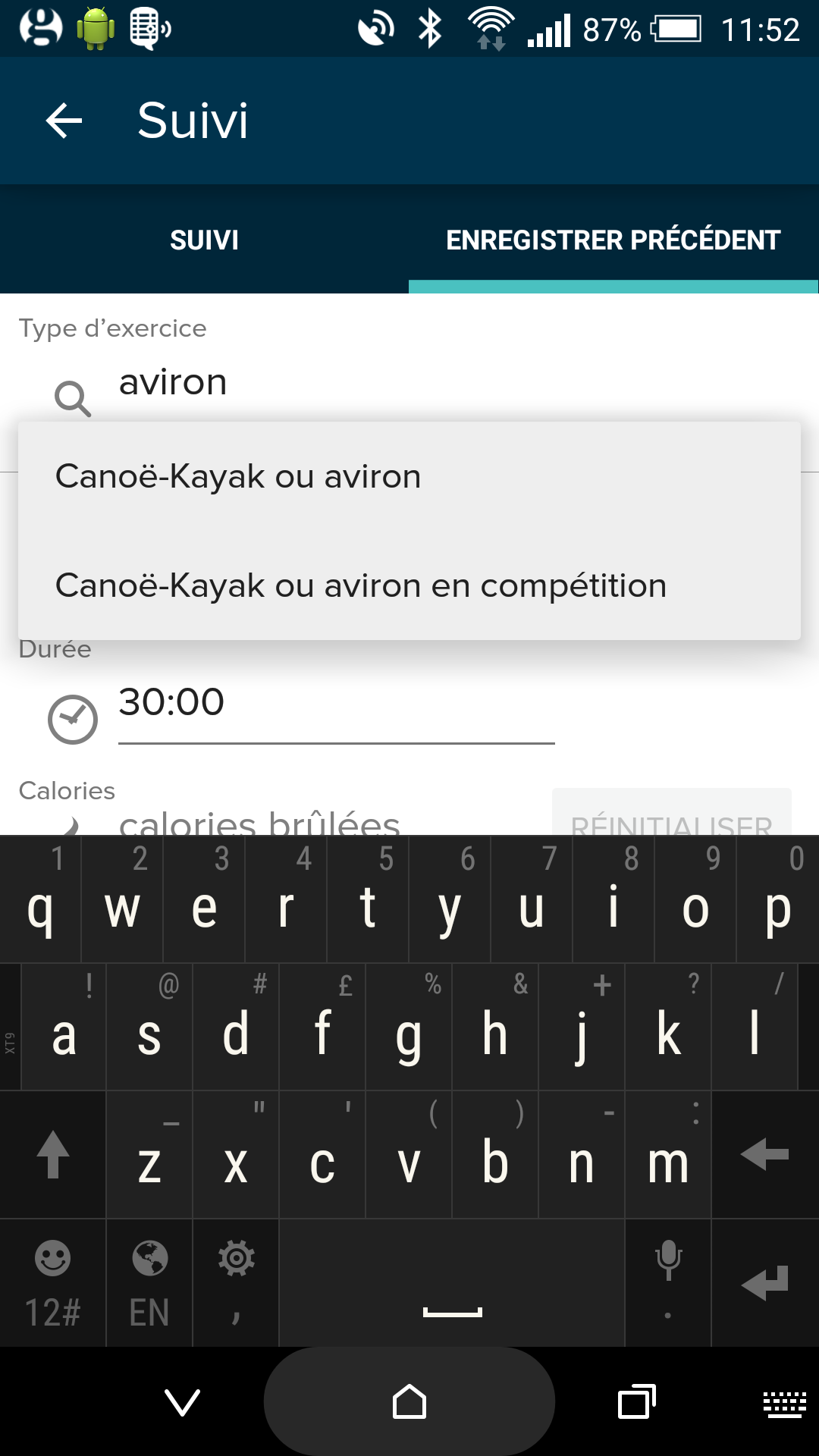Screen dimensions: 819x1456
Task: Hit the keyboard enter key
Action: coord(764,1283)
